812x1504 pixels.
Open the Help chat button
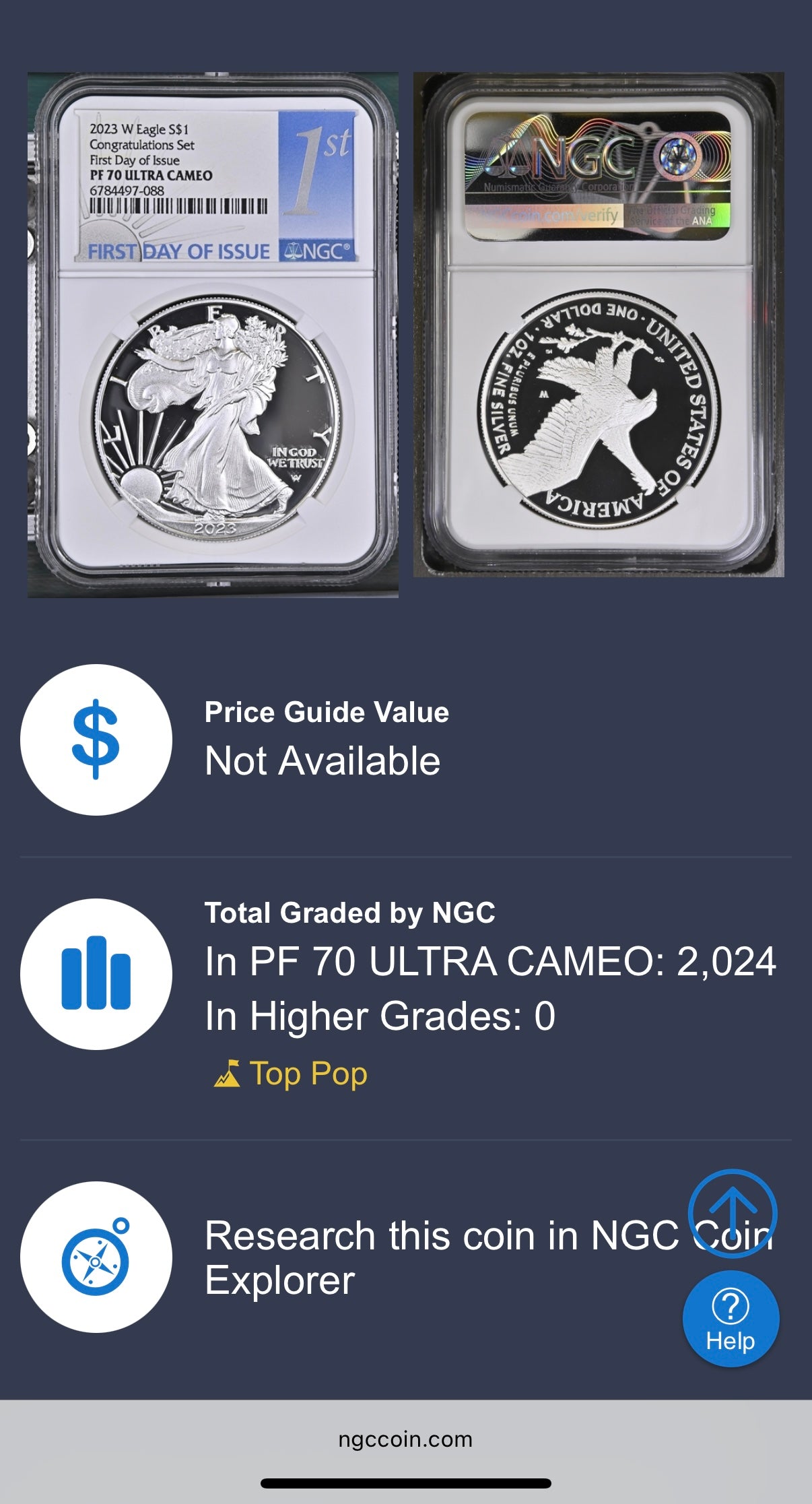(x=731, y=1319)
